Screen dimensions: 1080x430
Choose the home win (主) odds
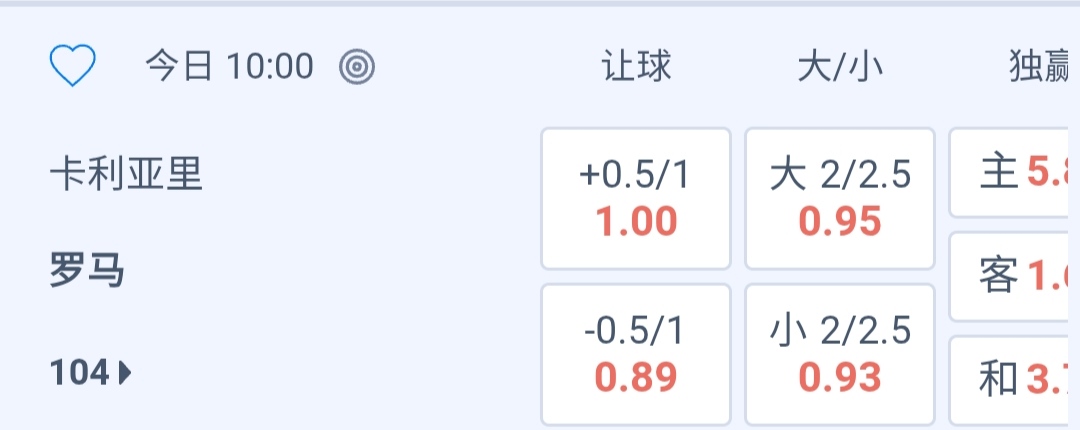[1015, 173]
